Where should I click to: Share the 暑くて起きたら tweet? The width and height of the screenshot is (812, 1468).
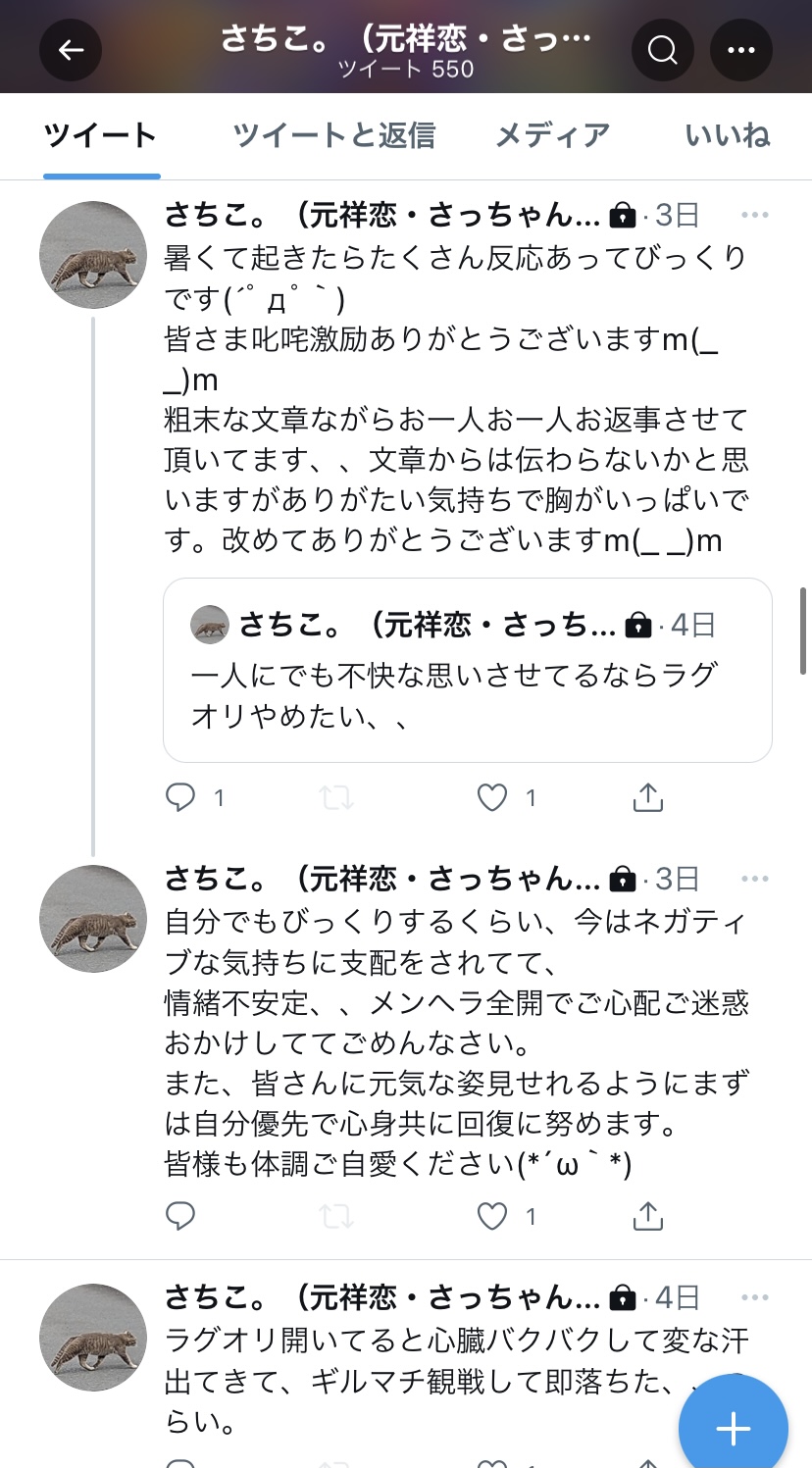pyautogui.click(x=648, y=798)
